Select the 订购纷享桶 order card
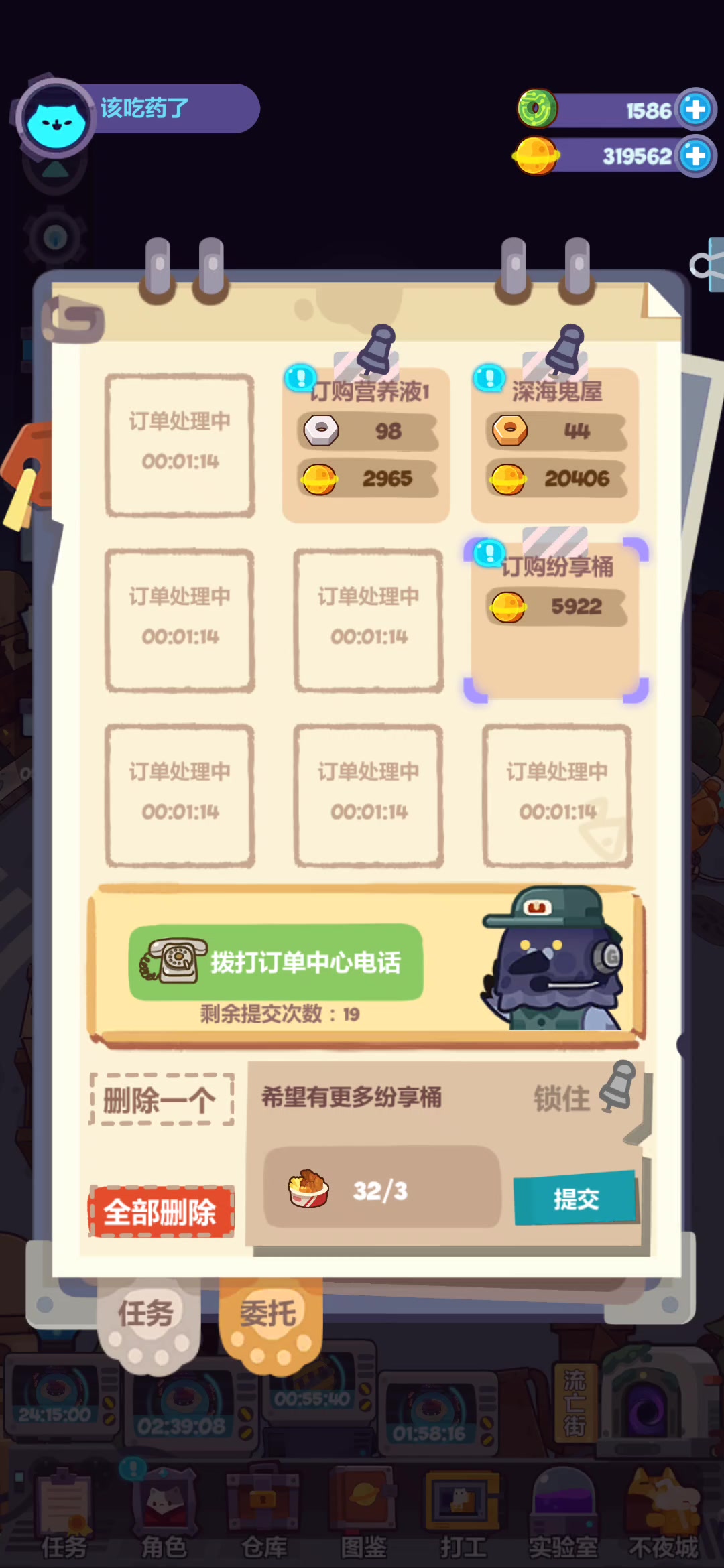This screenshot has height=1568, width=724. (554, 620)
